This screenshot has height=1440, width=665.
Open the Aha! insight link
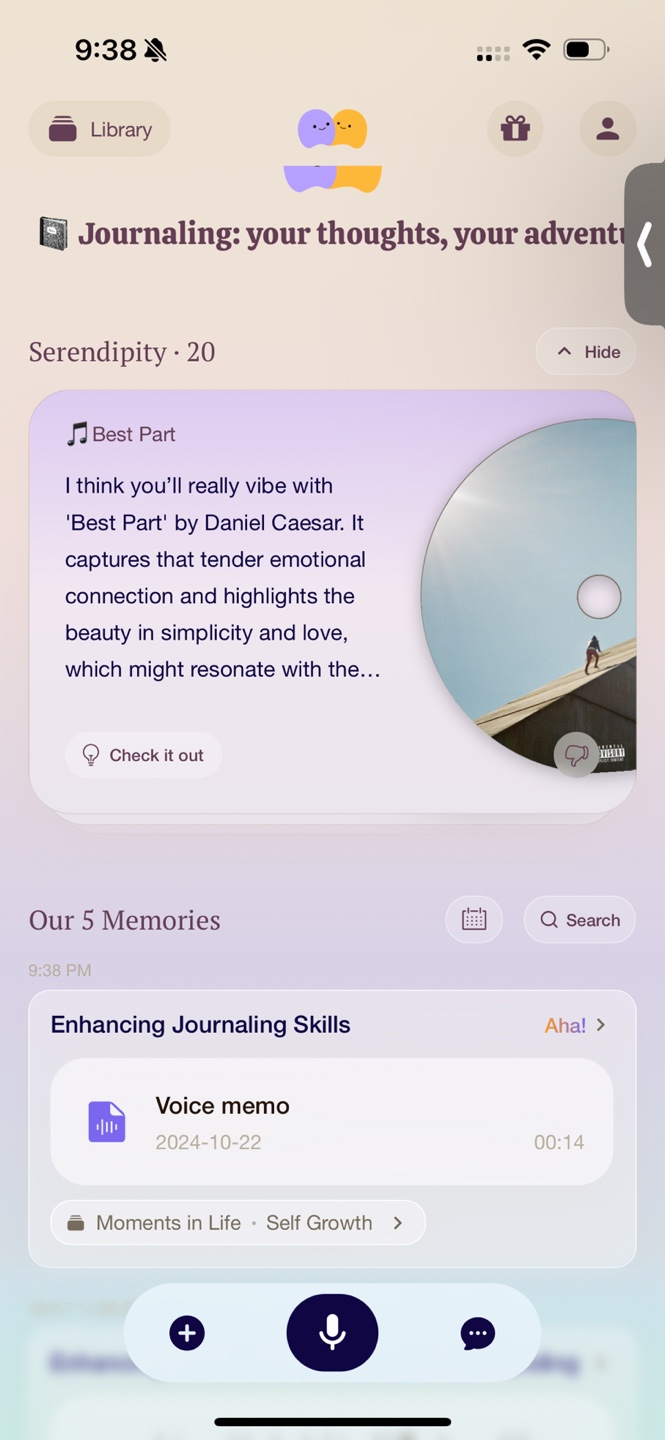tap(575, 1025)
